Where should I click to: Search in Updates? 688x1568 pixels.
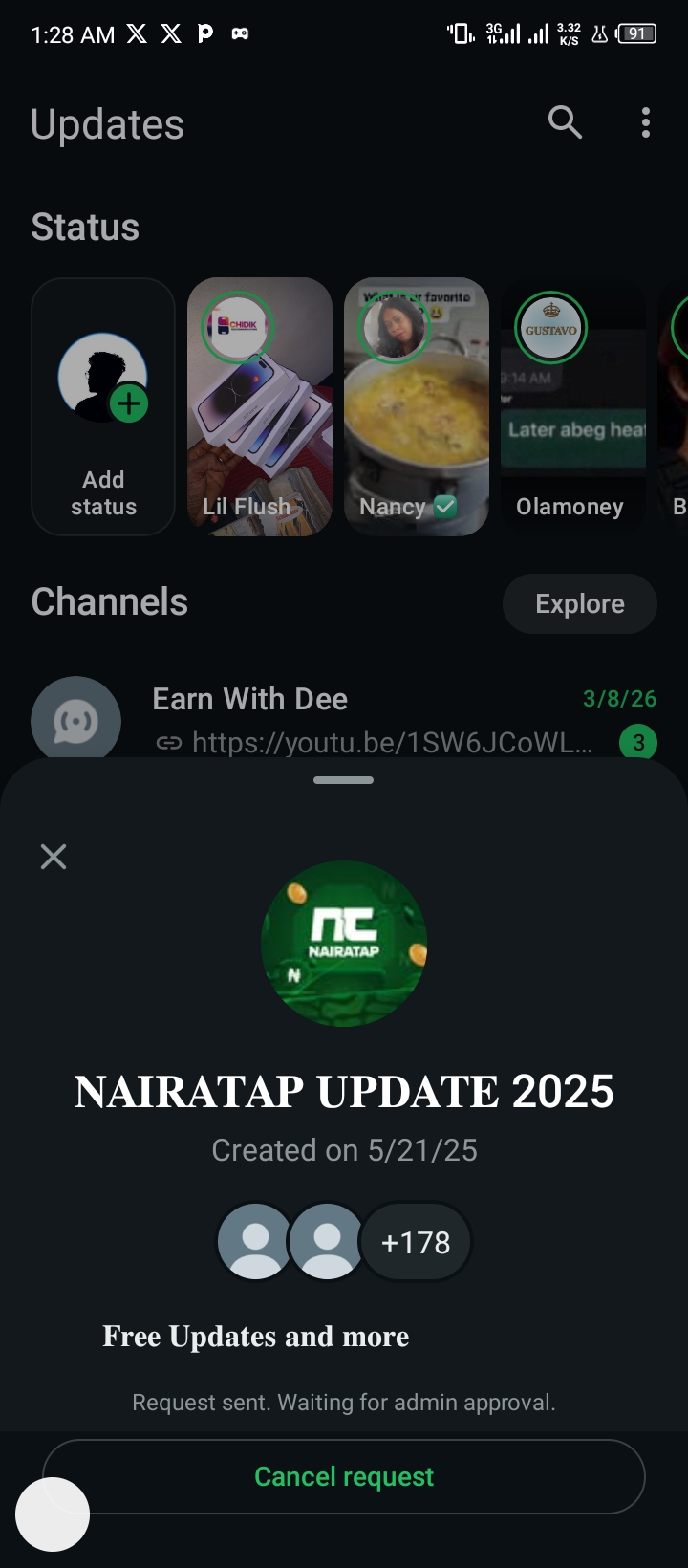[565, 122]
